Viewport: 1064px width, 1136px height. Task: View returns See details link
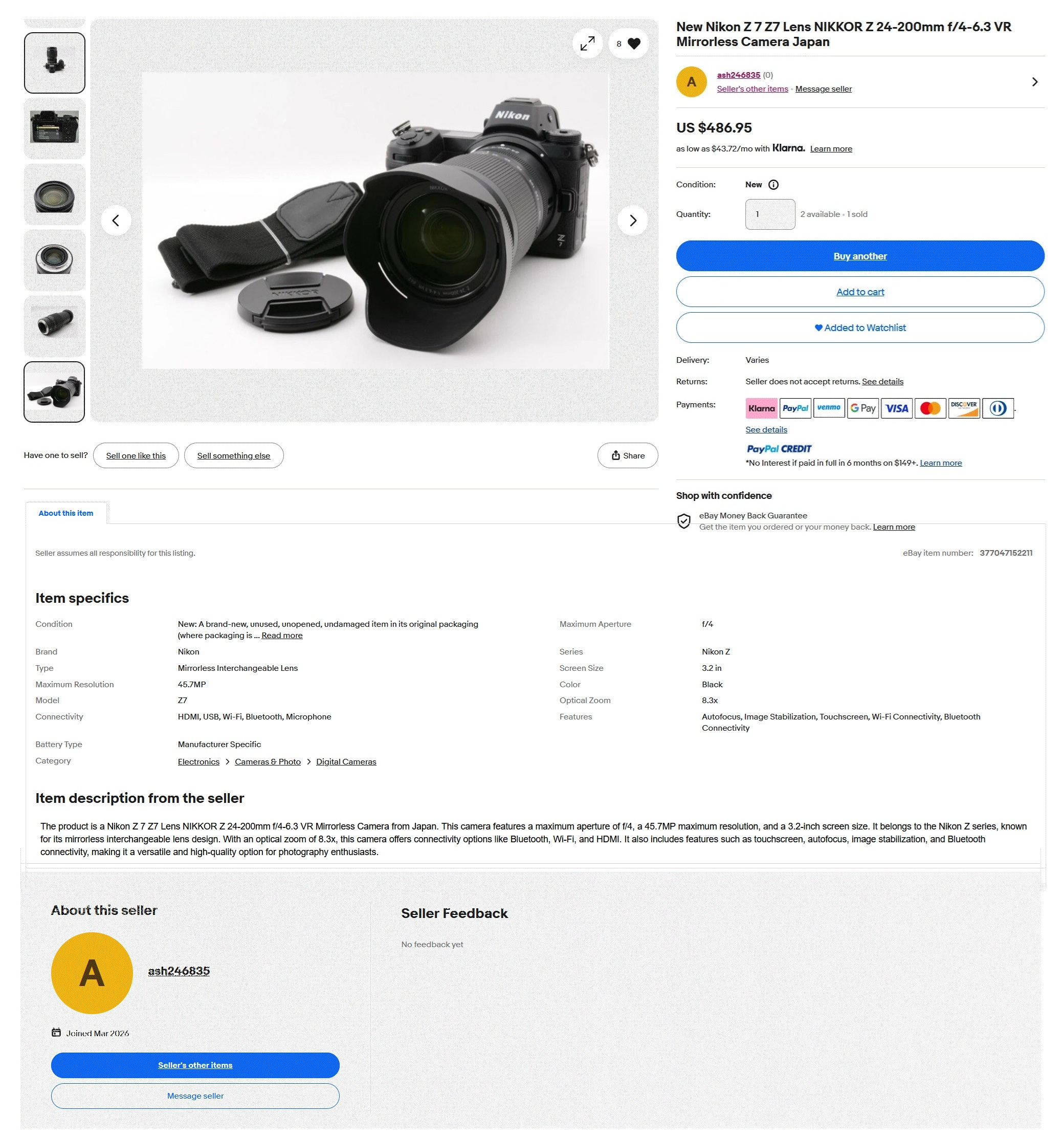[x=882, y=382]
